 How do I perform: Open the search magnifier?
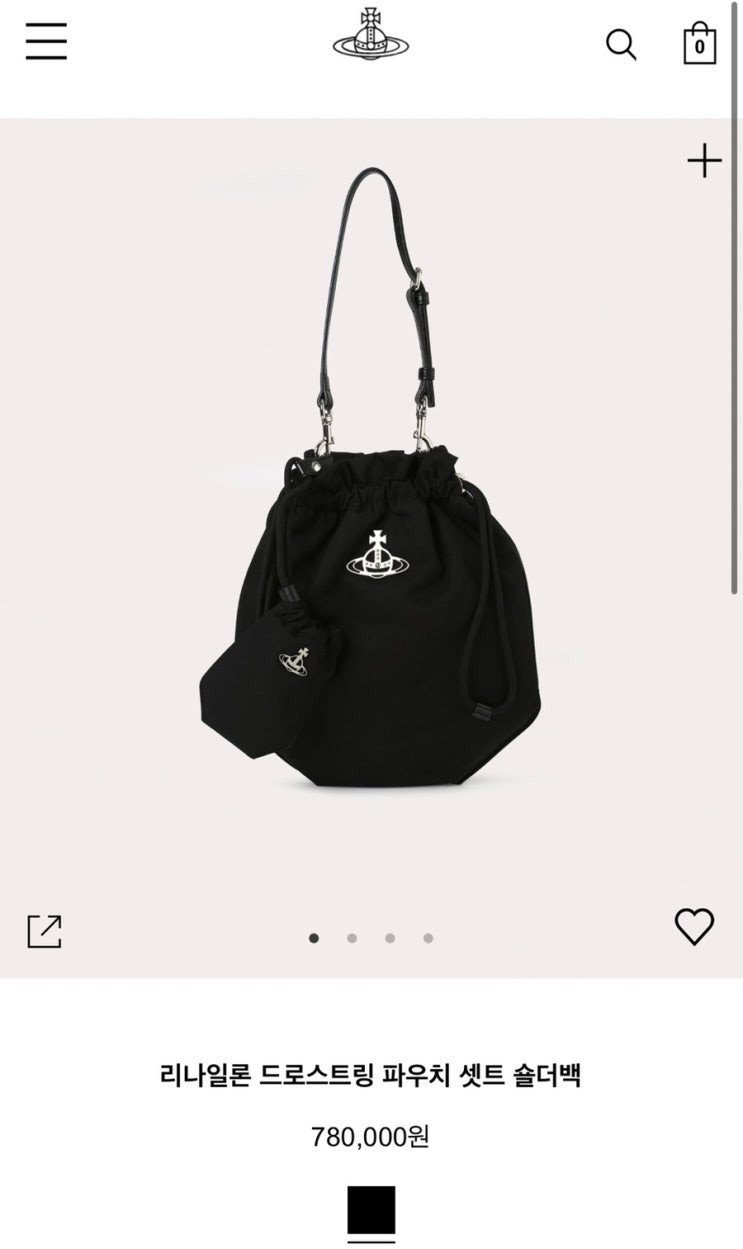tap(621, 44)
